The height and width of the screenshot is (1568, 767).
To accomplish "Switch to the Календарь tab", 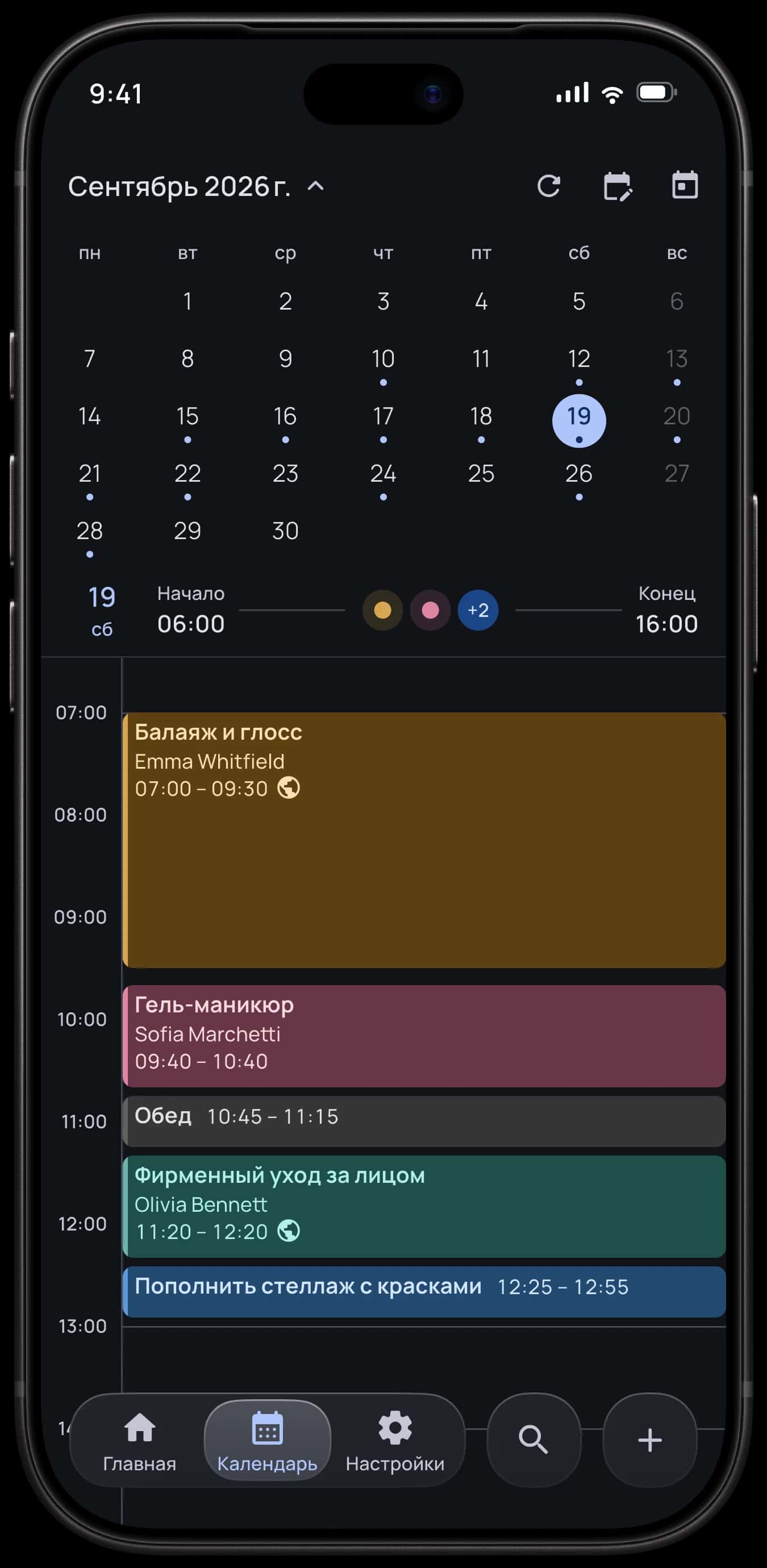I will [x=267, y=1442].
